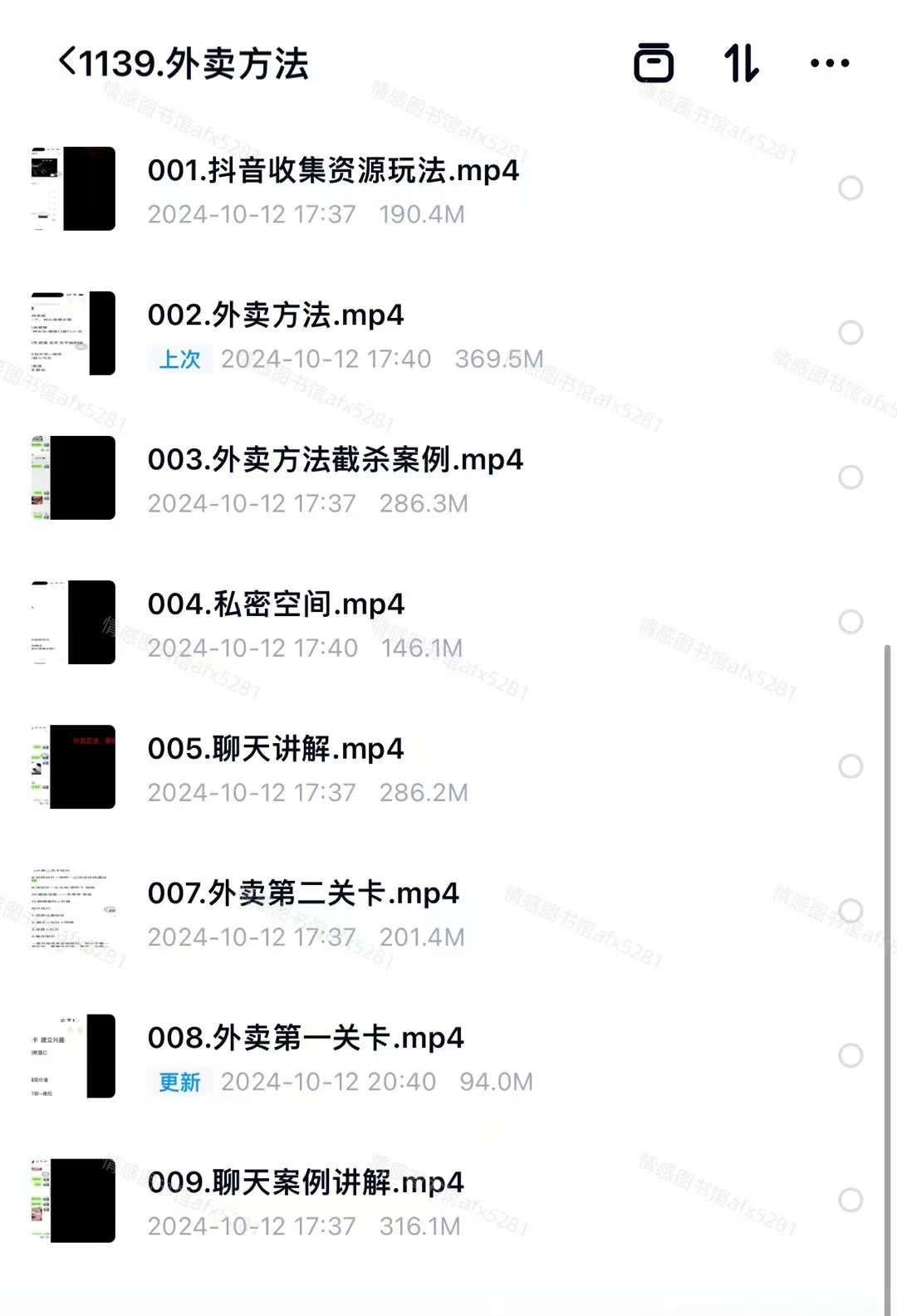Open 008.外卖第一关卡.mp4
This screenshot has width=897, height=1316.
pos(306,1038)
